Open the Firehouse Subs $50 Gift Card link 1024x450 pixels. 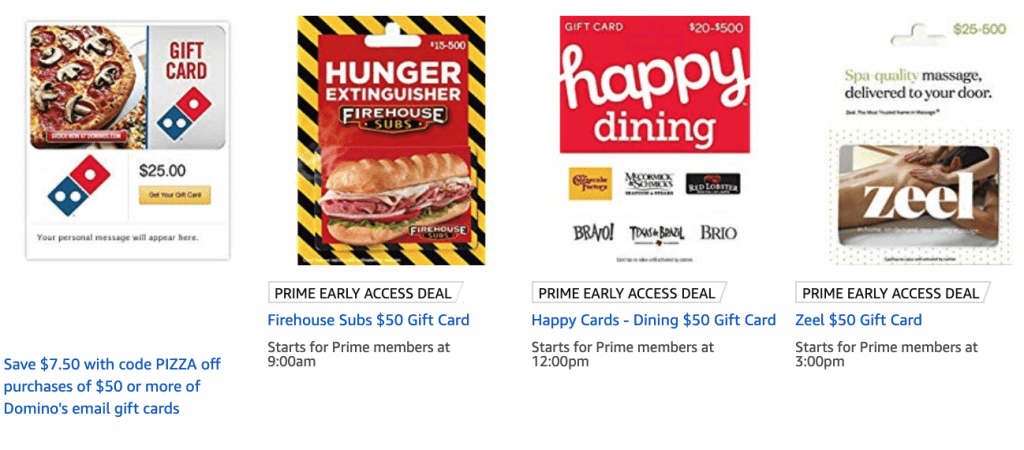(368, 320)
